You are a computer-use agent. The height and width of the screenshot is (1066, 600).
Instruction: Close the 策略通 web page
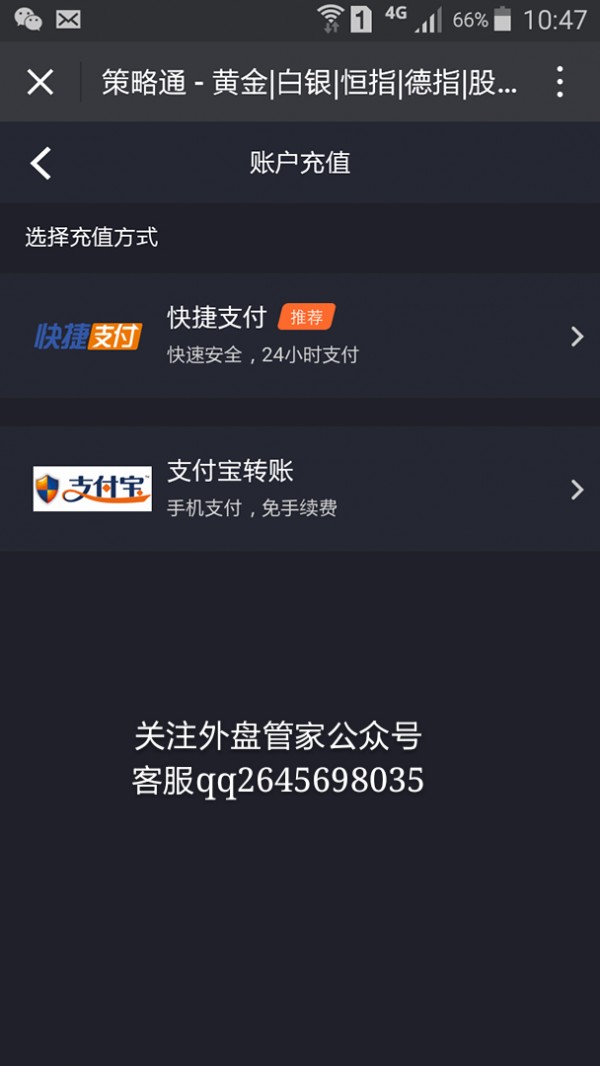point(40,82)
